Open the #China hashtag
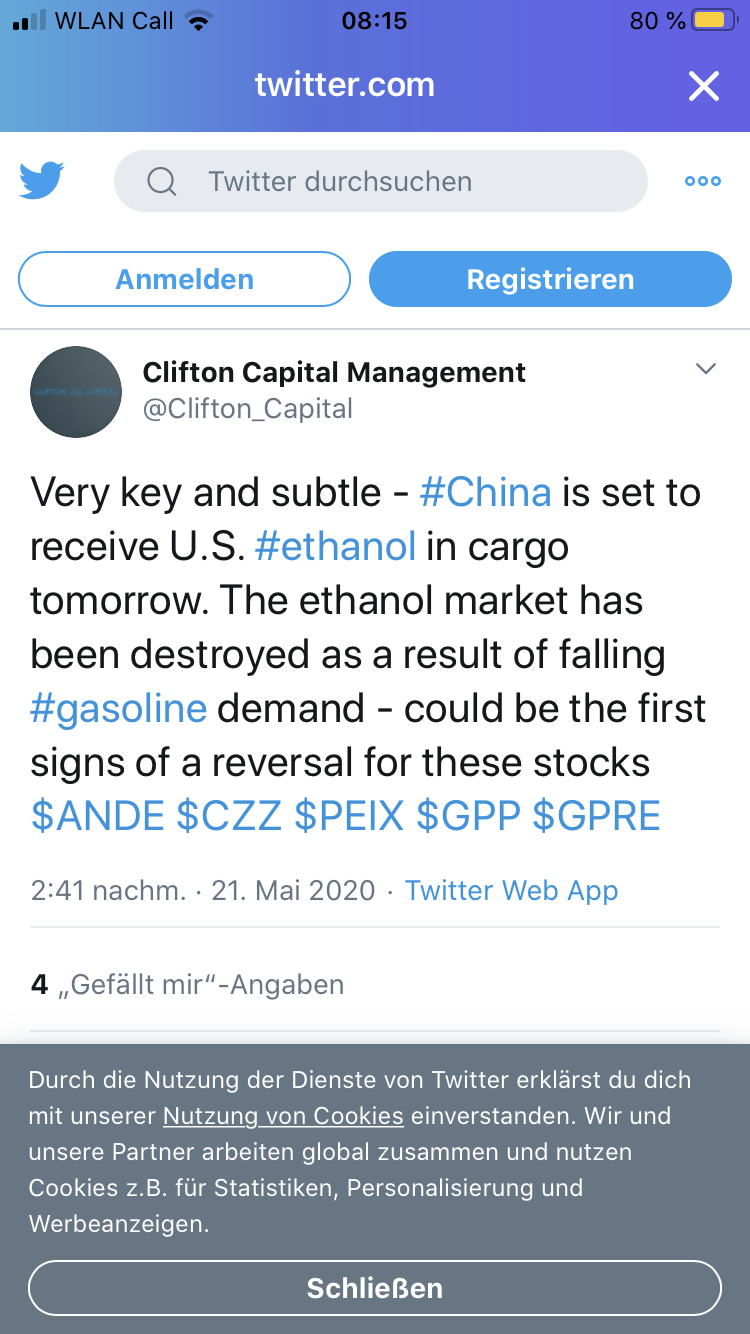 pyautogui.click(x=486, y=492)
